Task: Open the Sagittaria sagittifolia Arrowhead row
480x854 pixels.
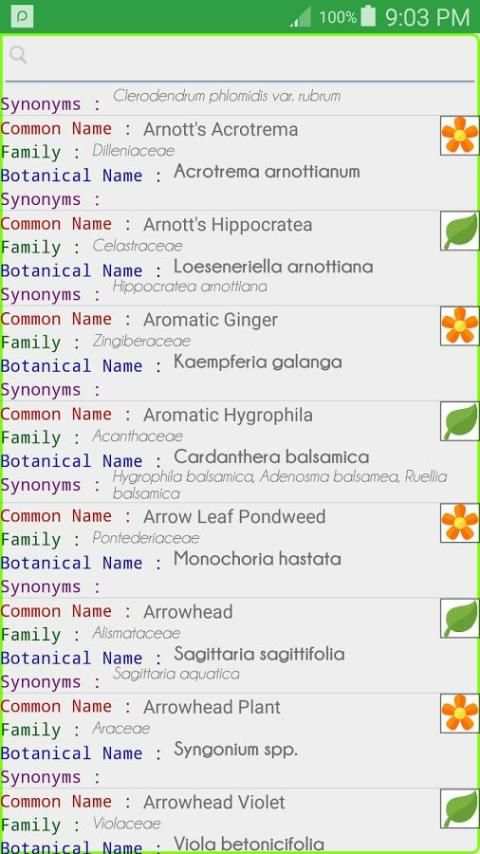Action: point(240,645)
